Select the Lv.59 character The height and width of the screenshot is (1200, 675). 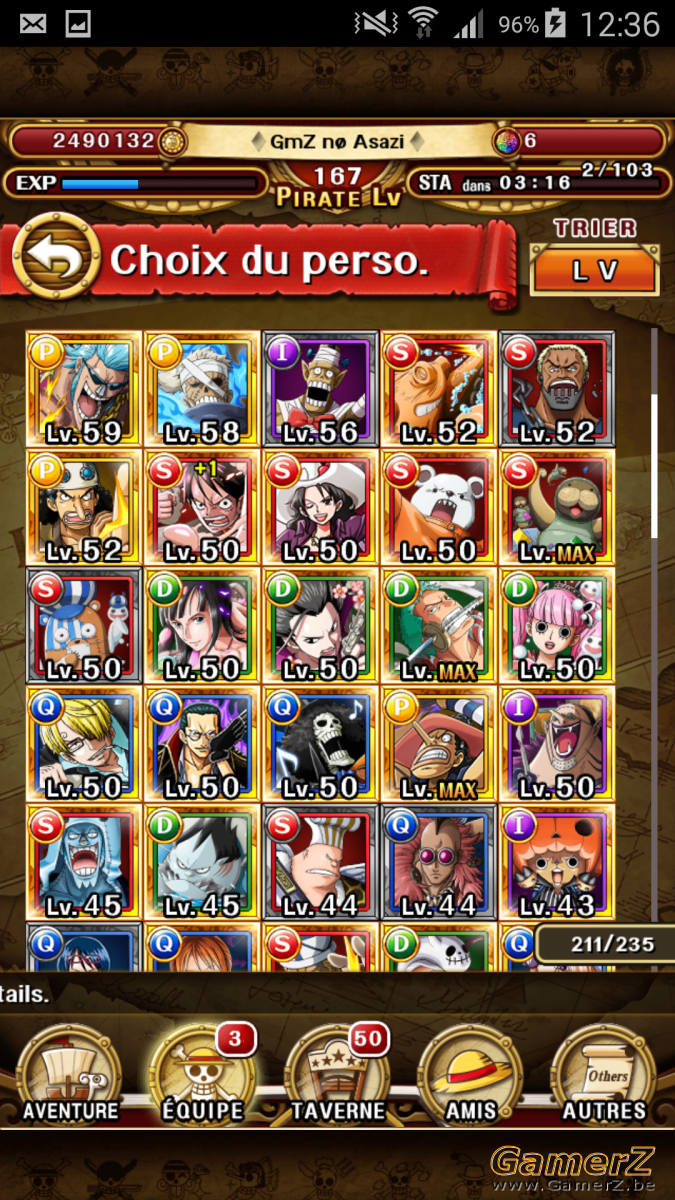(x=84, y=389)
